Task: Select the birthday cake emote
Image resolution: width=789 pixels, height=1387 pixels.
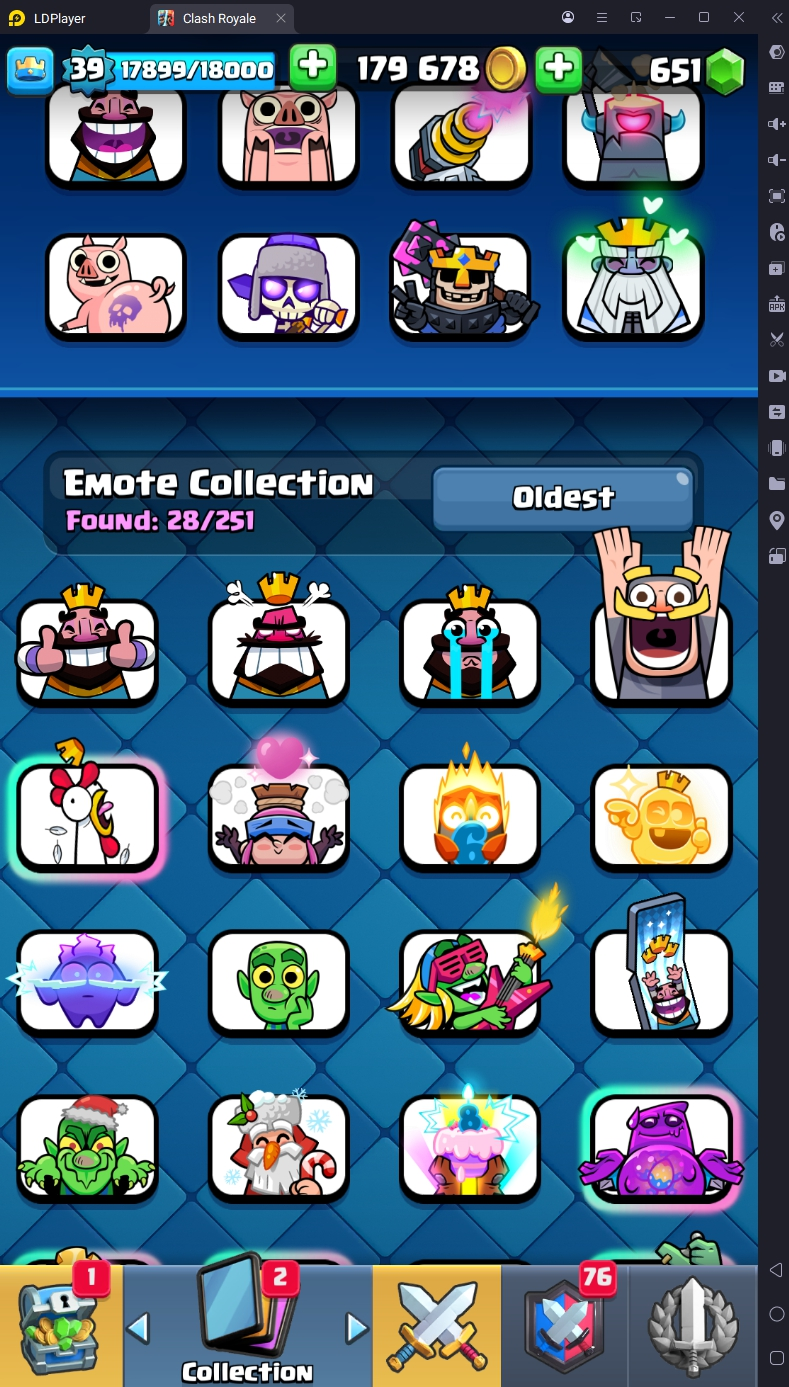Action: pyautogui.click(x=470, y=1148)
